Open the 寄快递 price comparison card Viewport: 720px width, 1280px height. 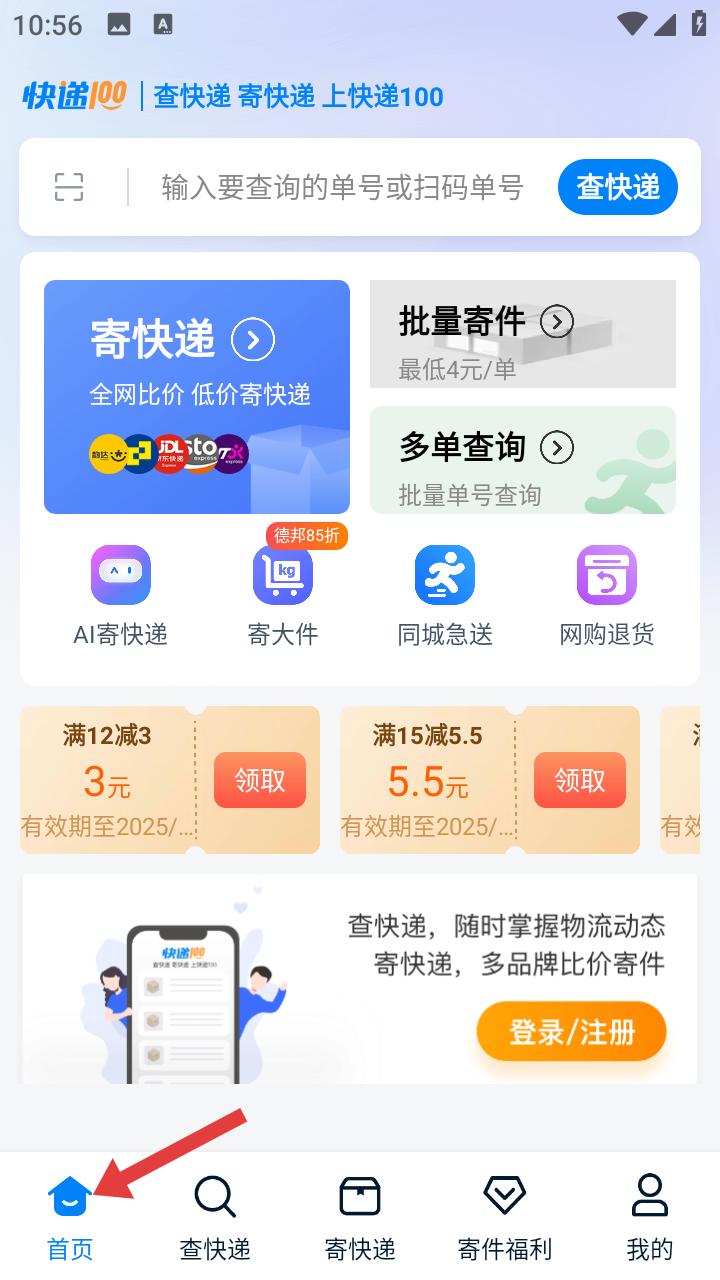pyautogui.click(x=197, y=397)
